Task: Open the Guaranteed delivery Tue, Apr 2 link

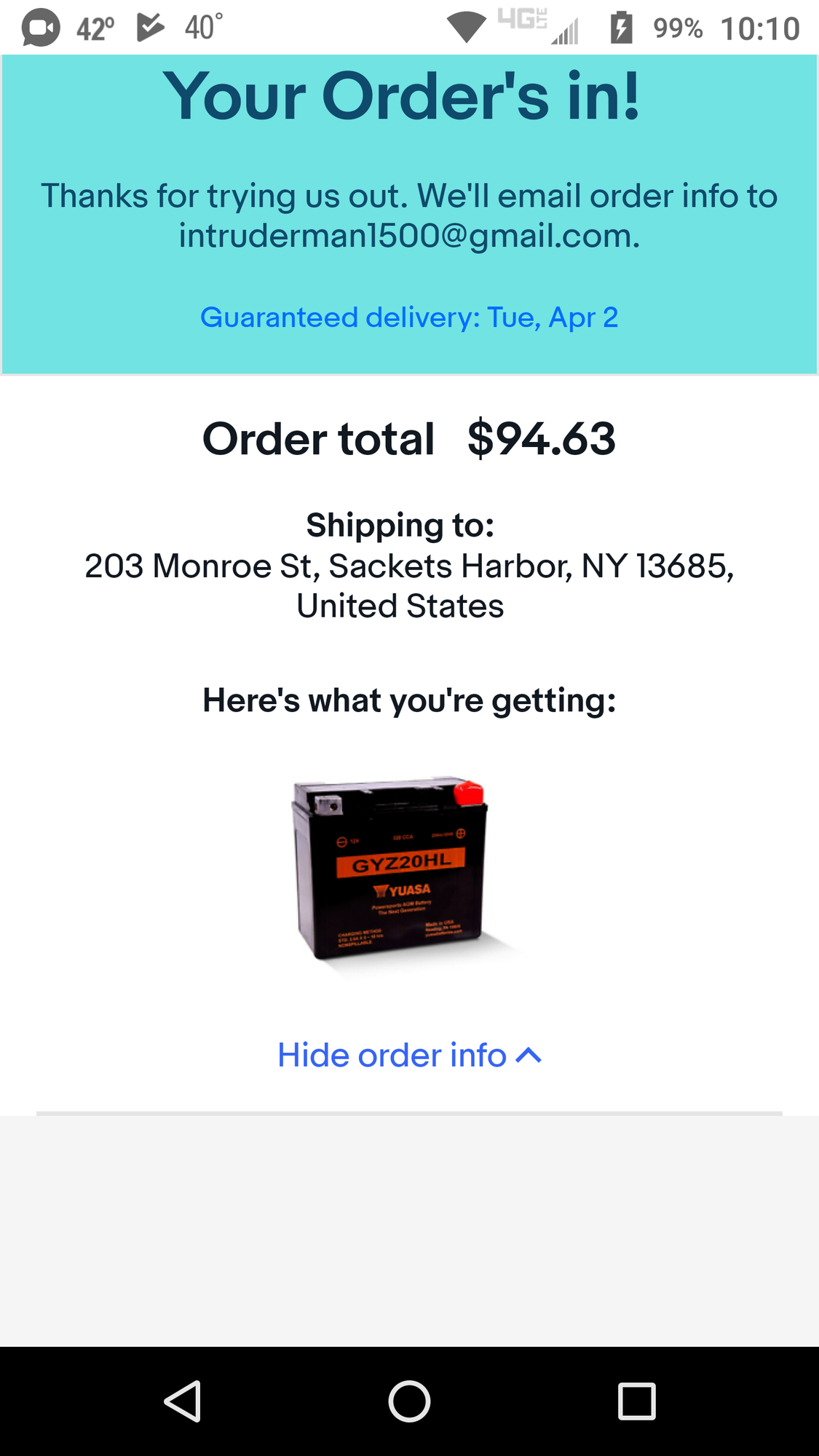Action: [x=409, y=317]
